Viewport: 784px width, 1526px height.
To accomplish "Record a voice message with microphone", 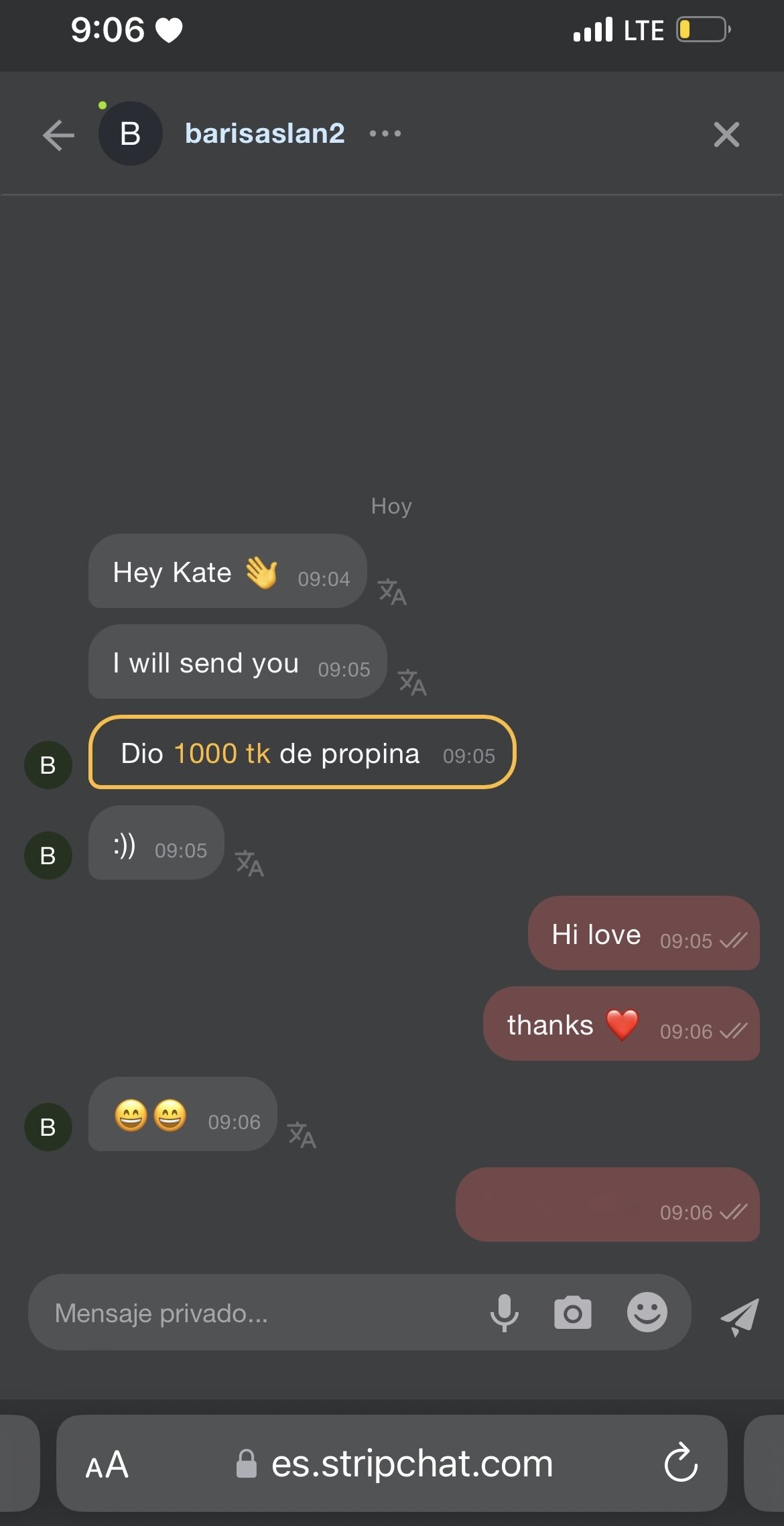I will [x=504, y=1313].
